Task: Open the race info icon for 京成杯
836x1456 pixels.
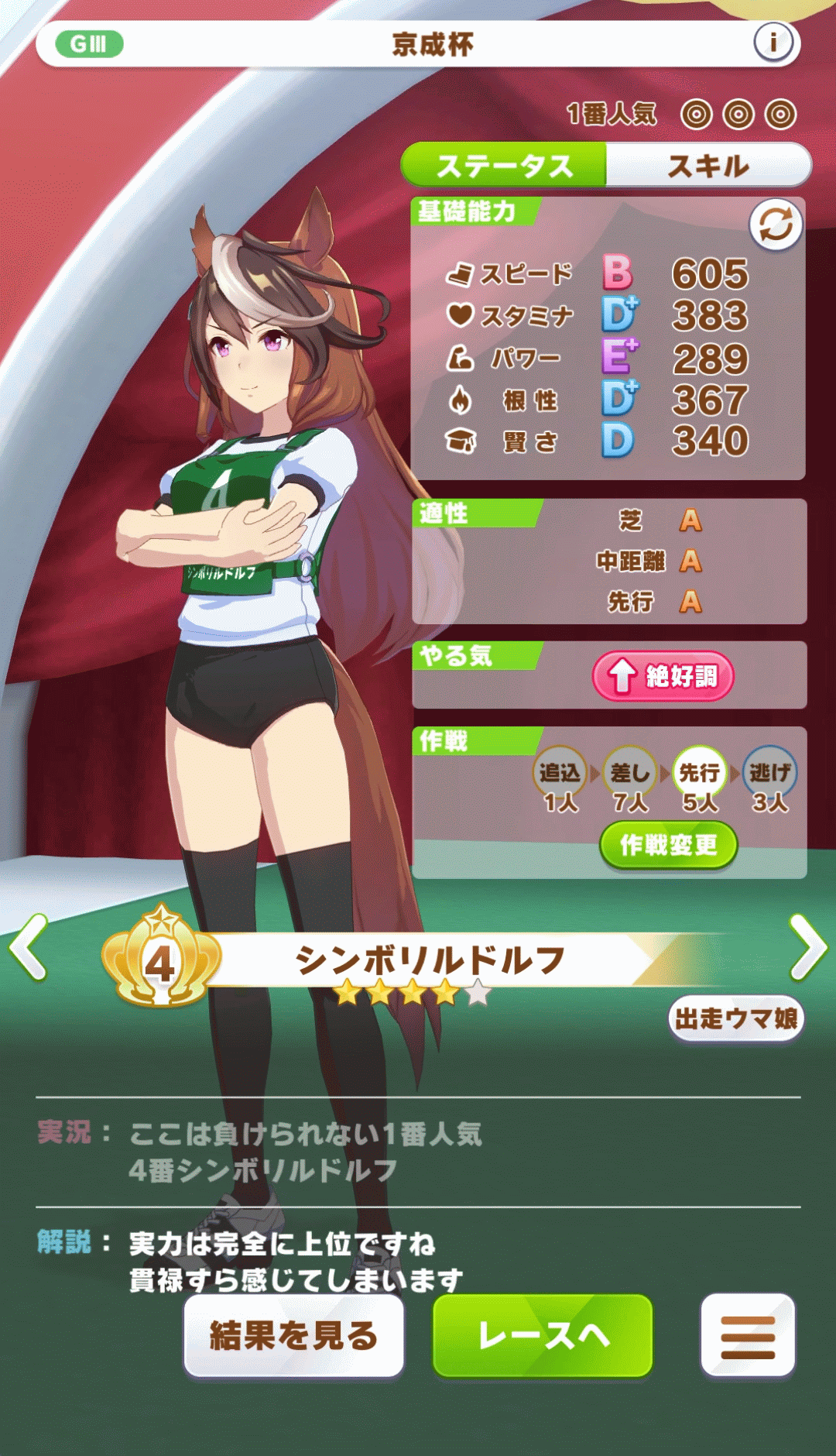Action: pyautogui.click(x=773, y=42)
